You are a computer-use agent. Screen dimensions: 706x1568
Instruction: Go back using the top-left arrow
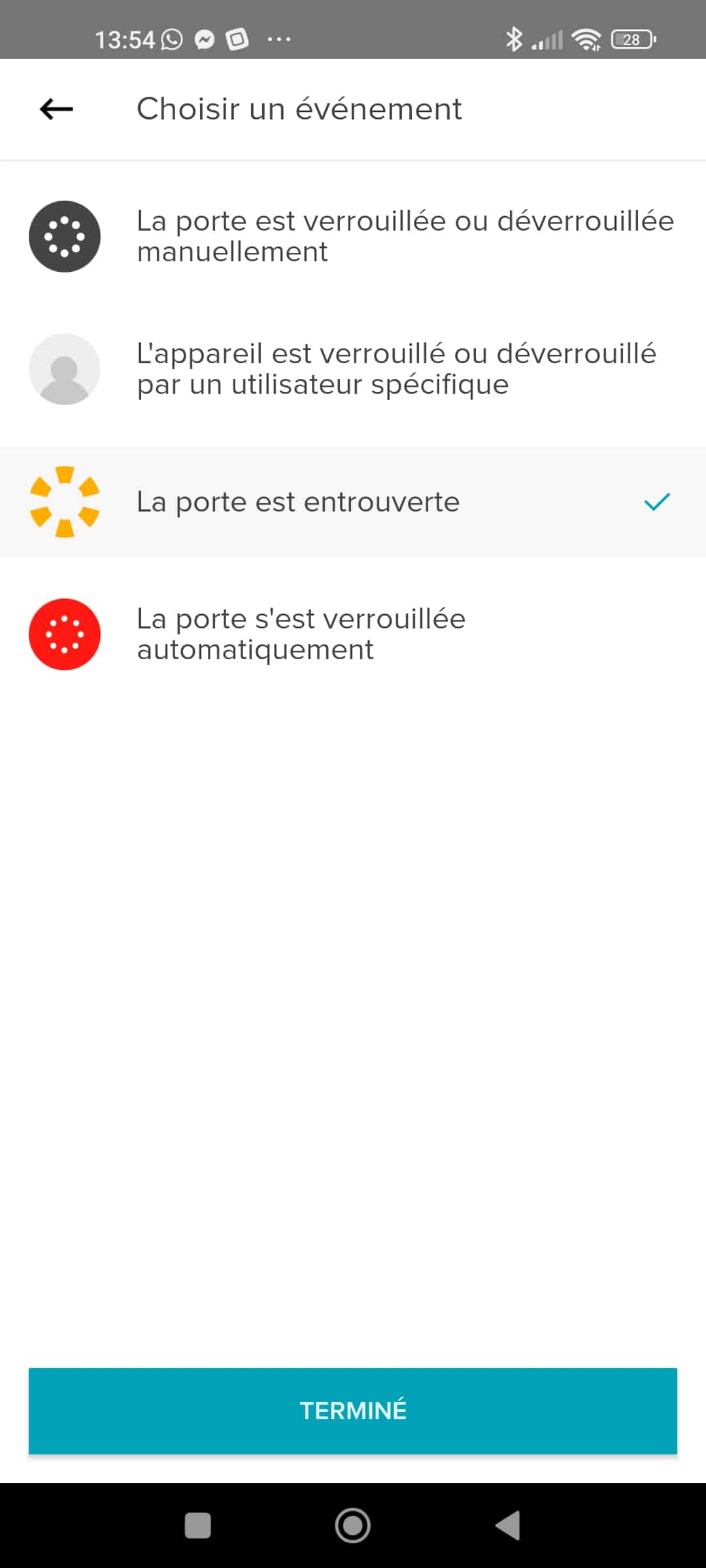pos(56,109)
